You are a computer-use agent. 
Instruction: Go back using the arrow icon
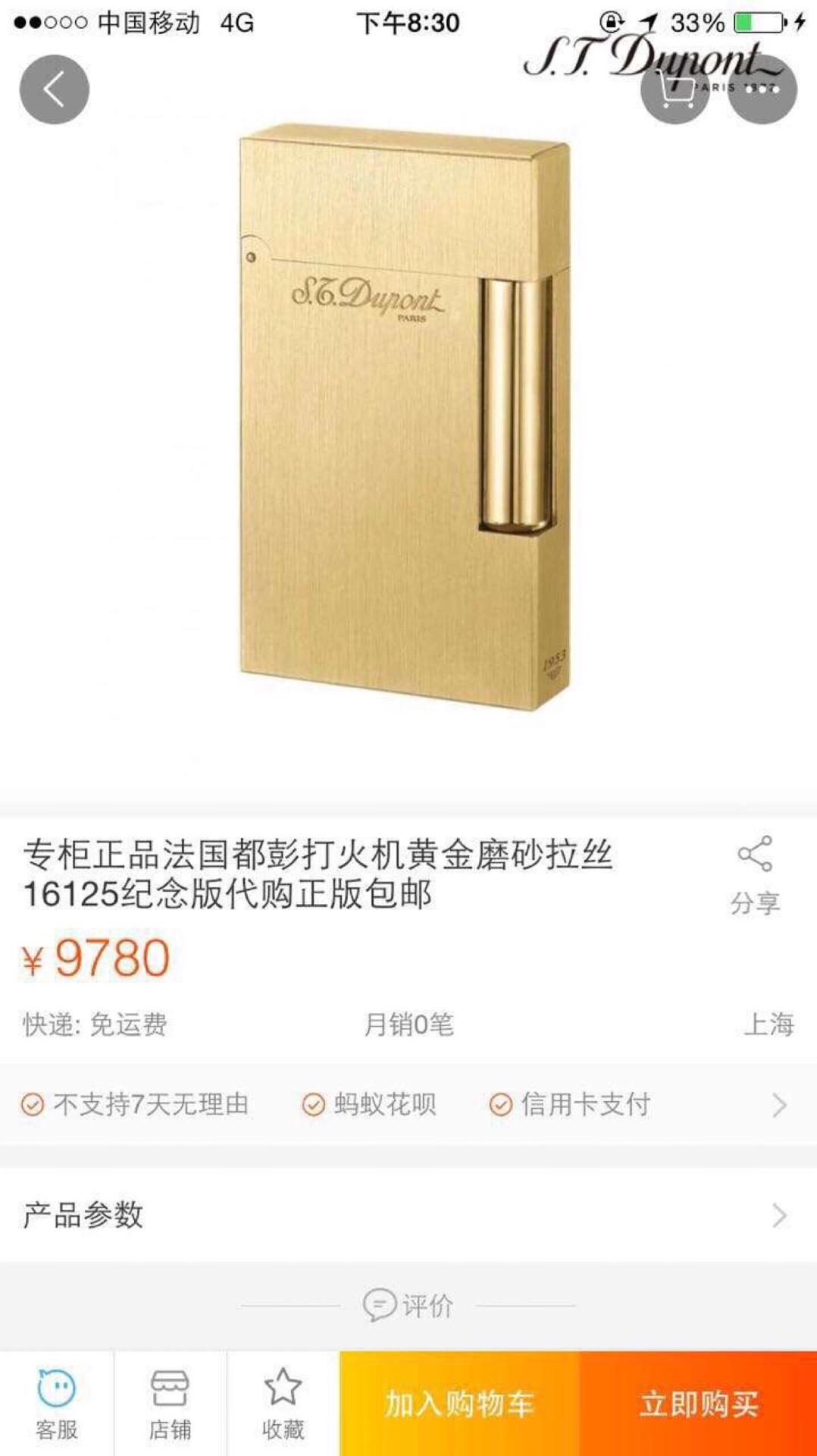(x=54, y=89)
